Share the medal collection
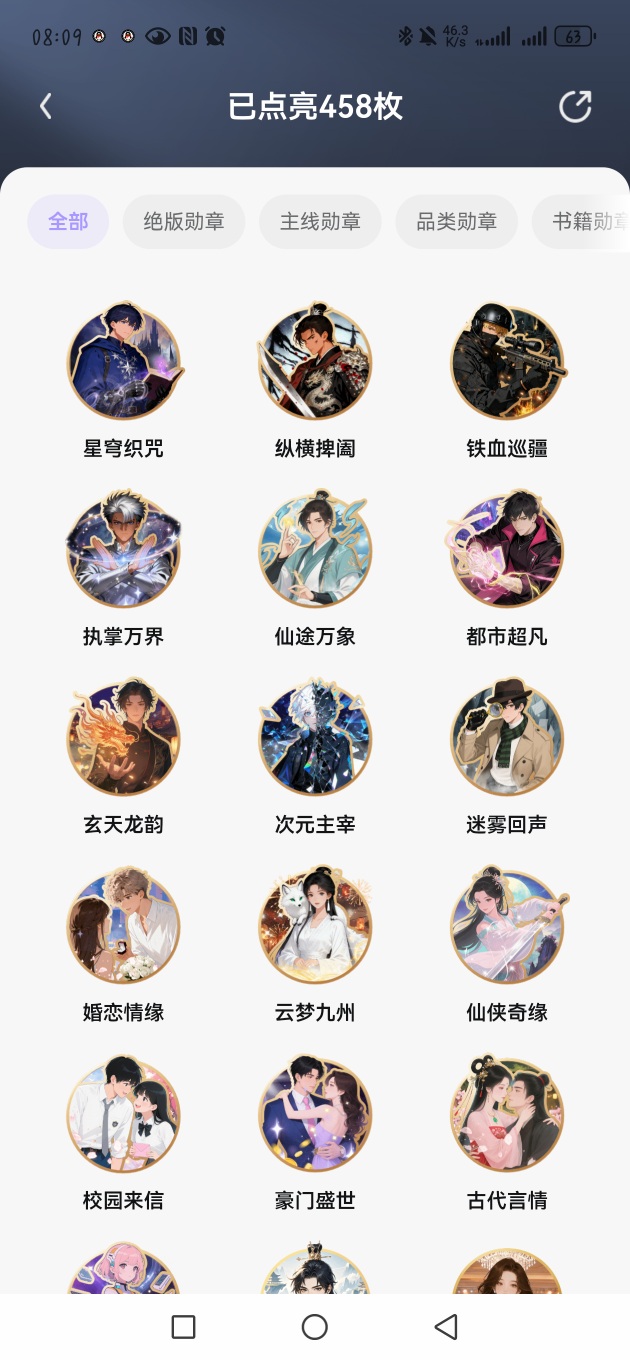The width and height of the screenshot is (630, 1360). pyautogui.click(x=575, y=107)
